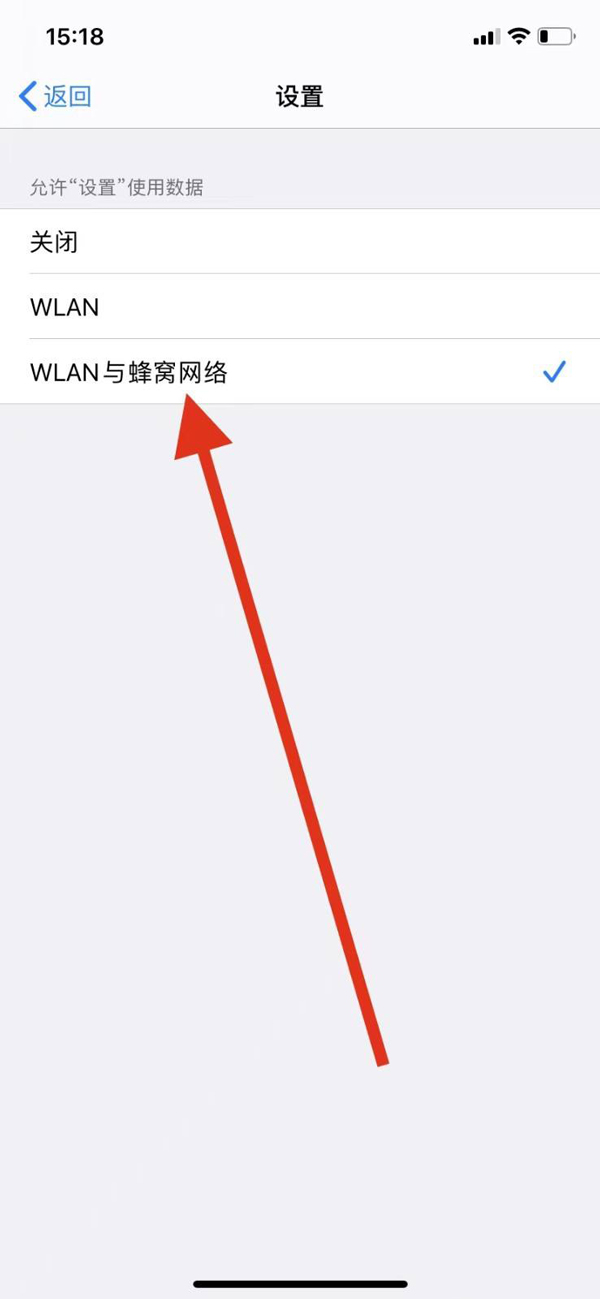Go back via the 返回 button
This screenshot has height=1299, width=600.
click(x=56, y=97)
